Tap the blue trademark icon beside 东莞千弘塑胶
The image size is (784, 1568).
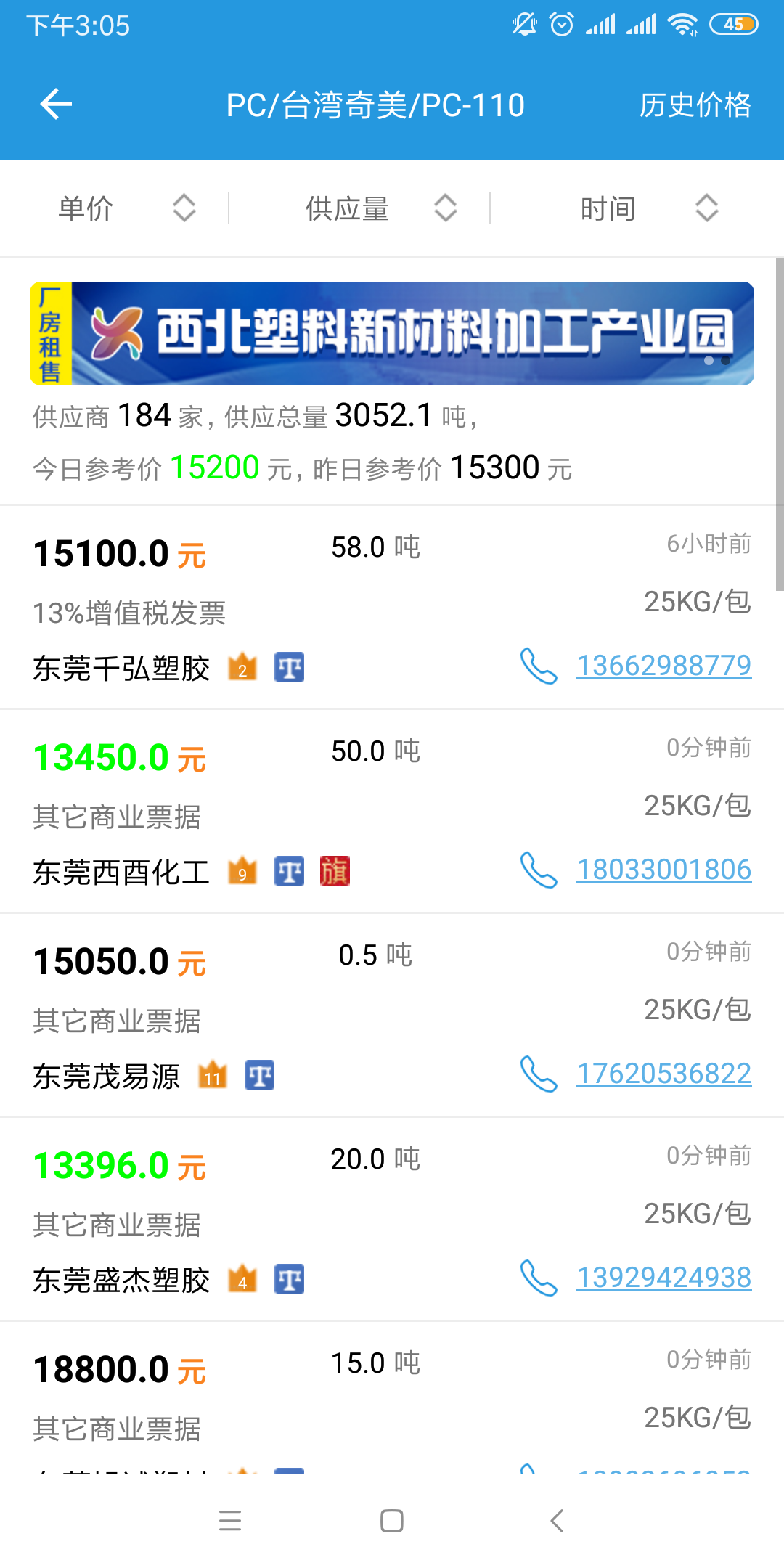[x=288, y=666]
